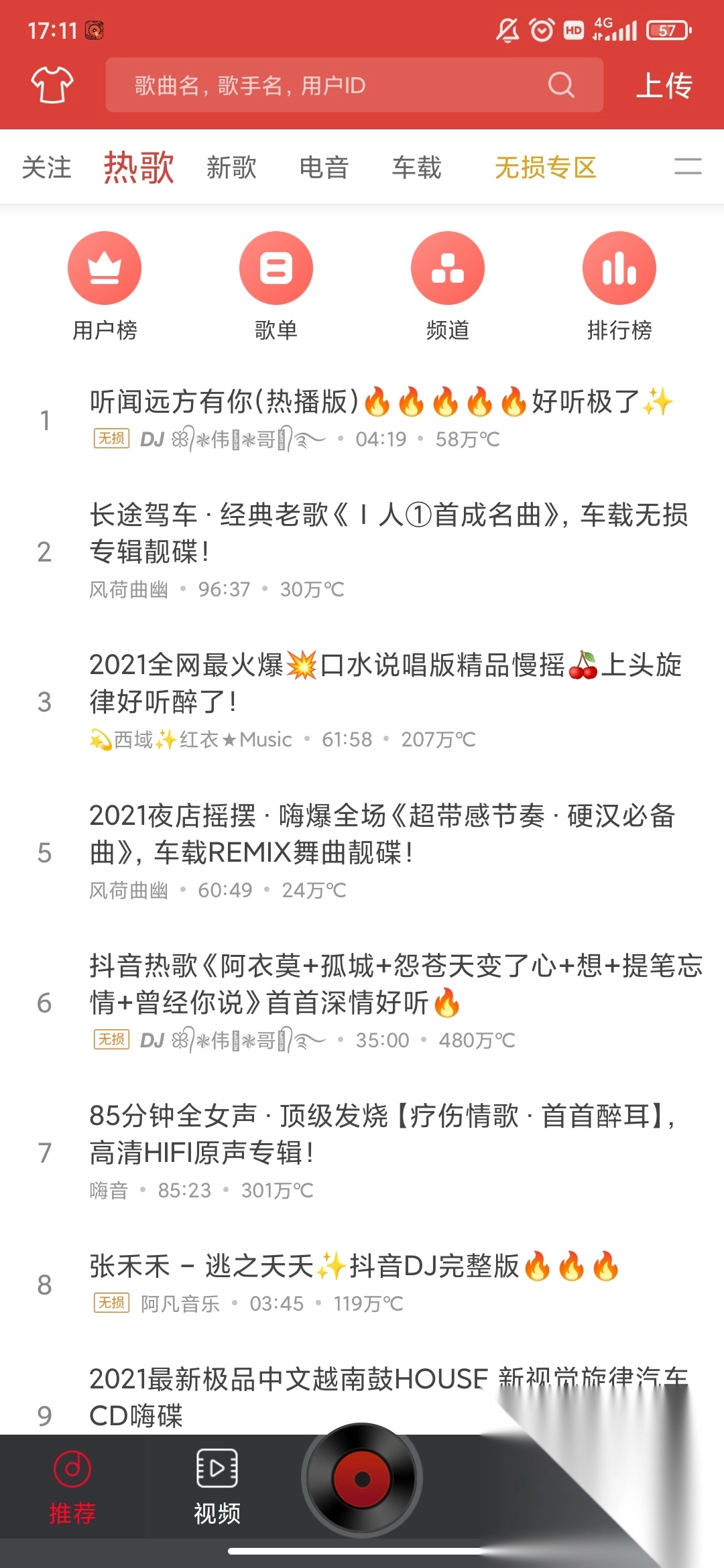Image resolution: width=724 pixels, height=1568 pixels.
Task: Switch to the 电音 tab
Action: pos(324,168)
